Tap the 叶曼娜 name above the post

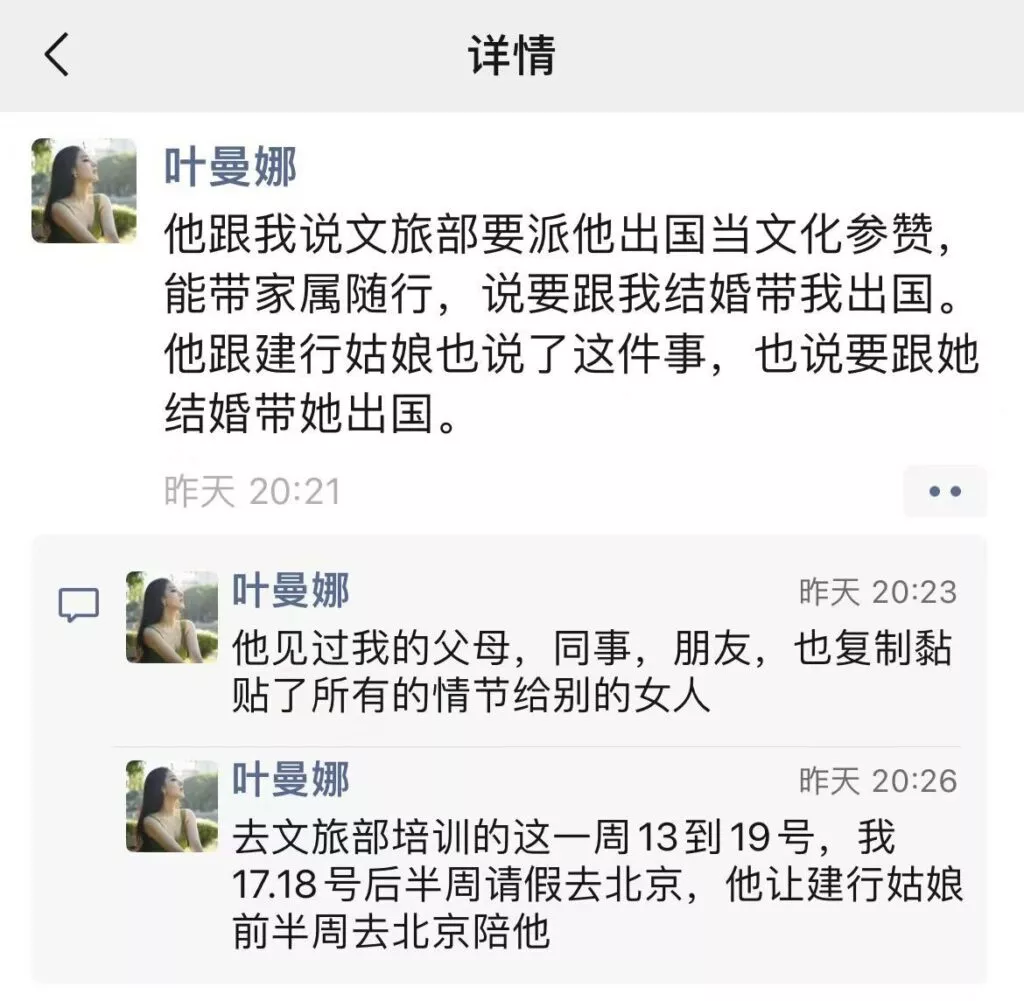231,165
